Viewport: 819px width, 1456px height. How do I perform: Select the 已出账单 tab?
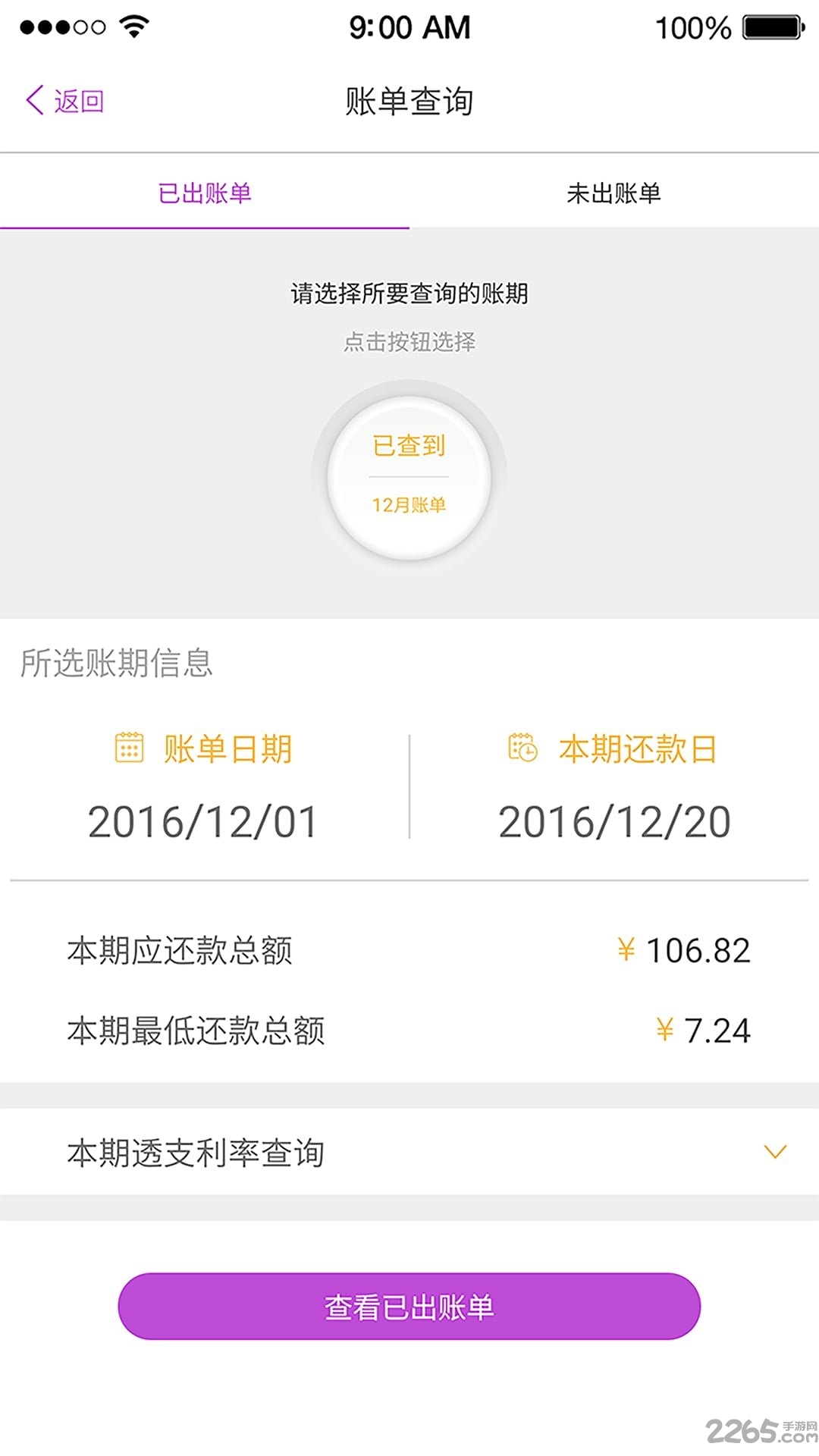tap(205, 193)
